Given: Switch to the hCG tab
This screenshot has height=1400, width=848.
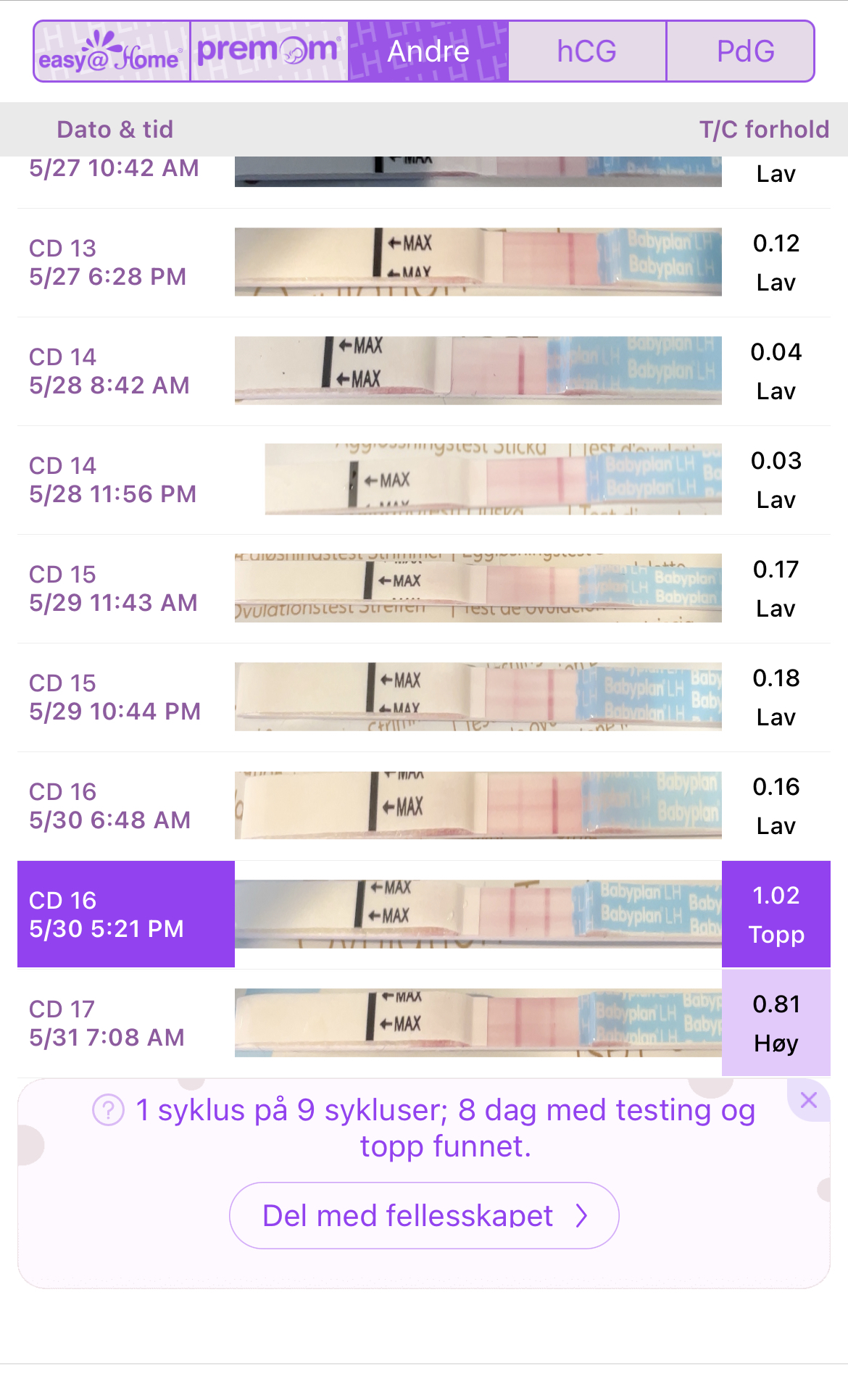Looking at the screenshot, I should (x=586, y=51).
